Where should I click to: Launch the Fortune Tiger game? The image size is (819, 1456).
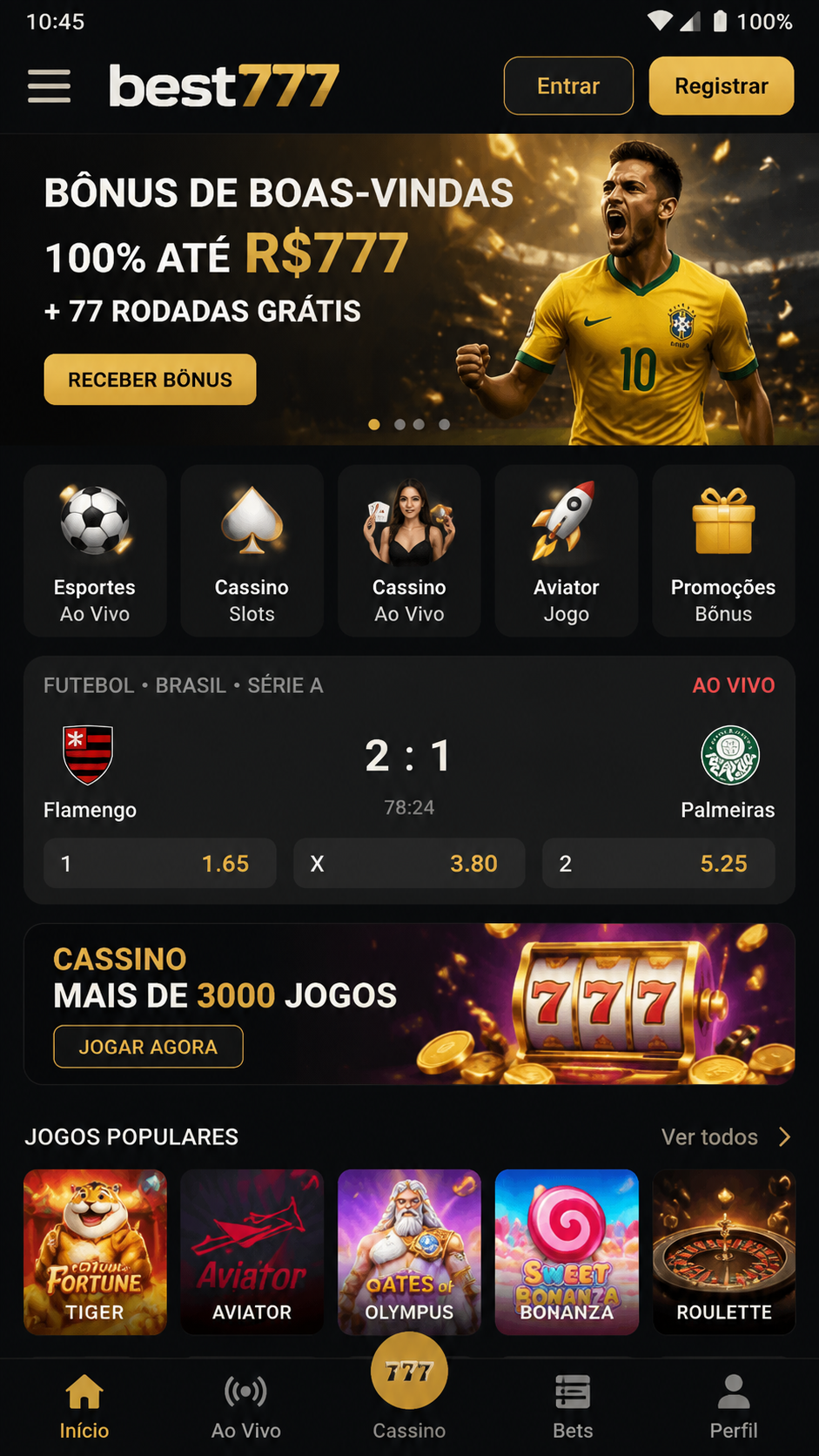pyautogui.click(x=95, y=1252)
